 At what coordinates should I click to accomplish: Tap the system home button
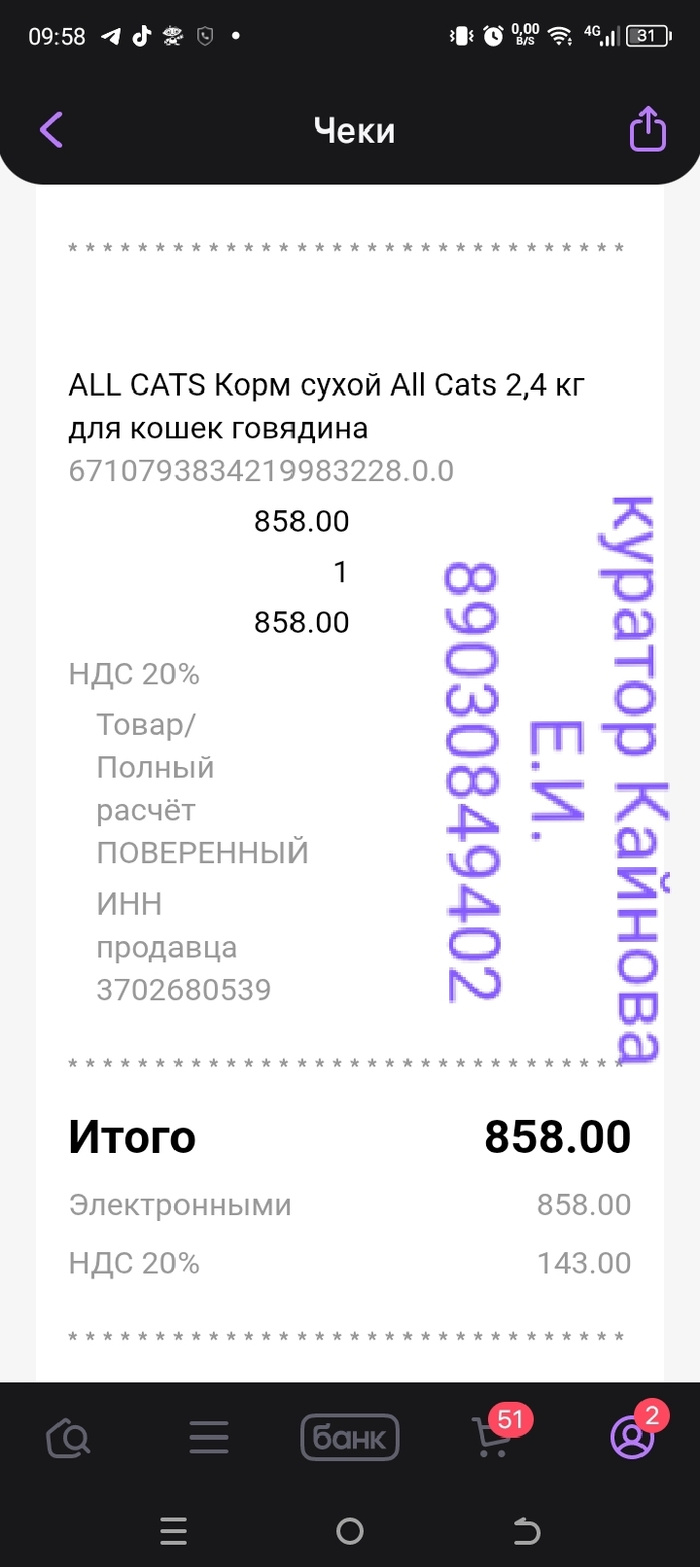(x=350, y=1530)
